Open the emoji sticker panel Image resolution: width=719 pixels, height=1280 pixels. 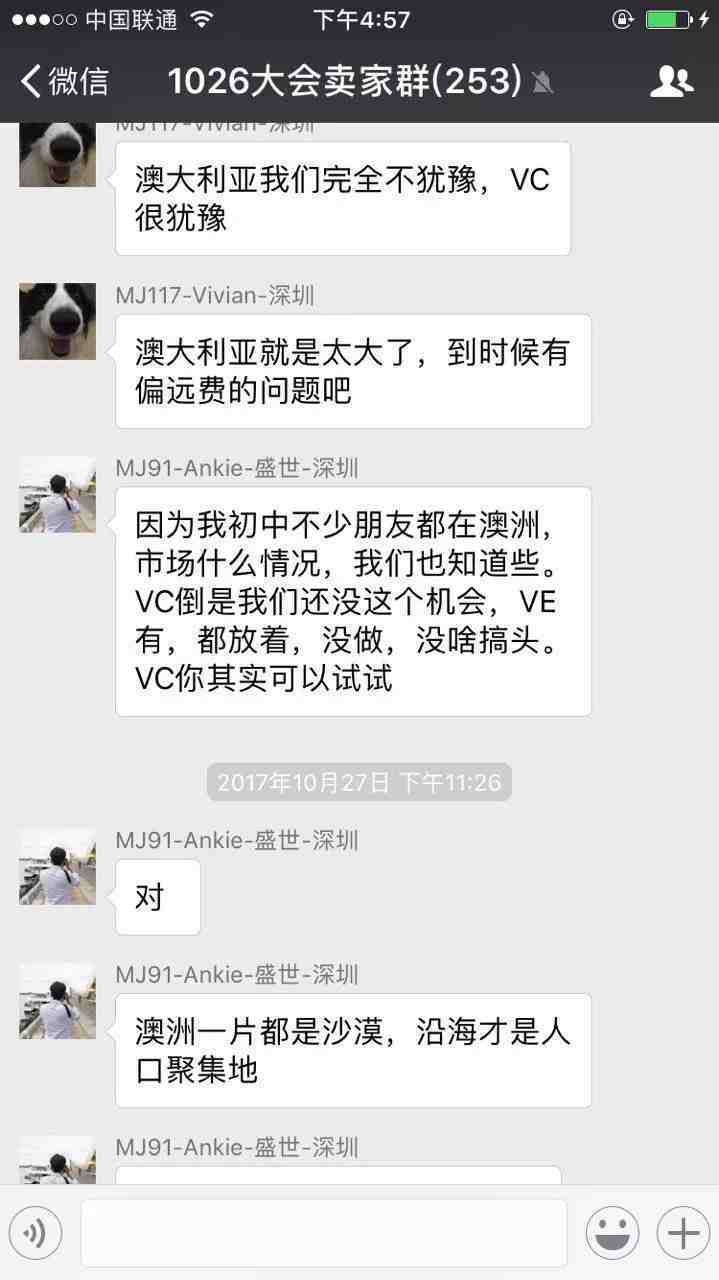click(612, 1233)
